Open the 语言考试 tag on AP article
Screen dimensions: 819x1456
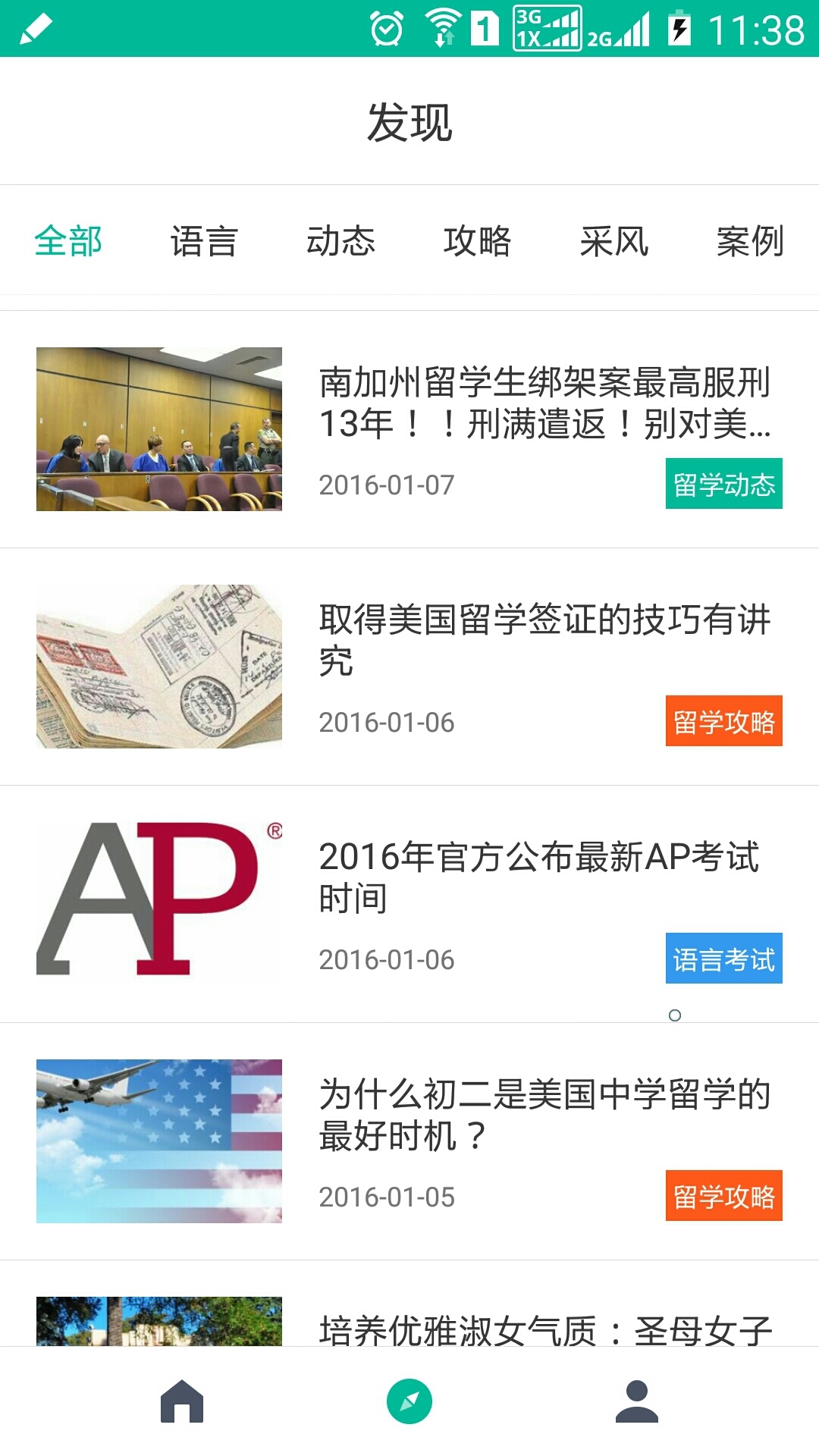pos(723,959)
